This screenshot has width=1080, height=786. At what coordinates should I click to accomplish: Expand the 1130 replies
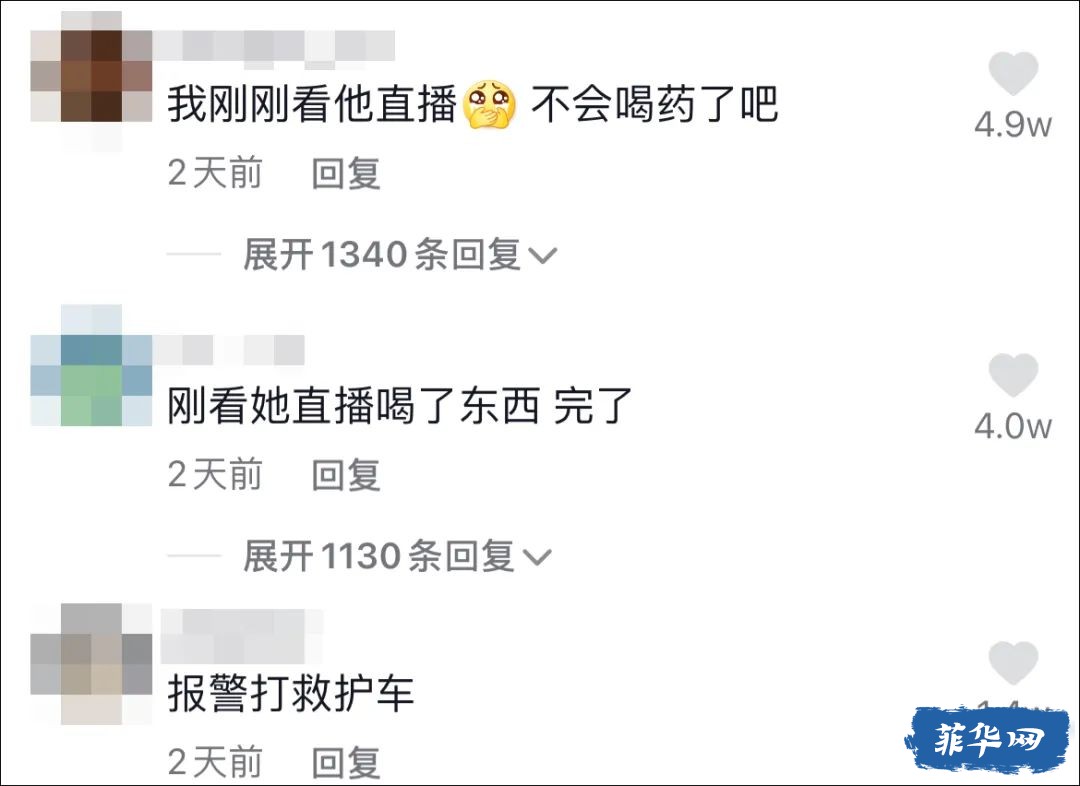point(397,556)
